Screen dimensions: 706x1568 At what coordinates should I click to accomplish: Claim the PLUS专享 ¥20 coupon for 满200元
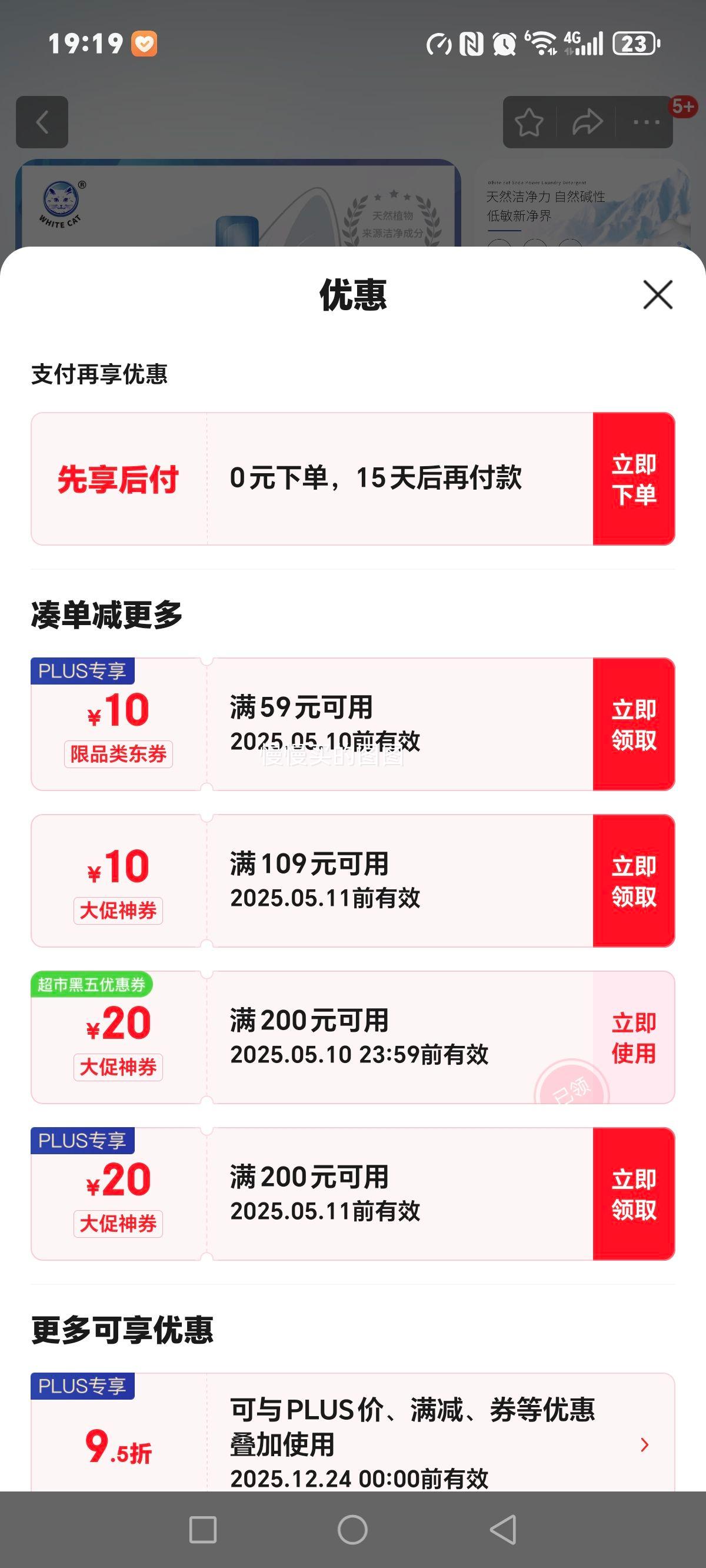[634, 1194]
